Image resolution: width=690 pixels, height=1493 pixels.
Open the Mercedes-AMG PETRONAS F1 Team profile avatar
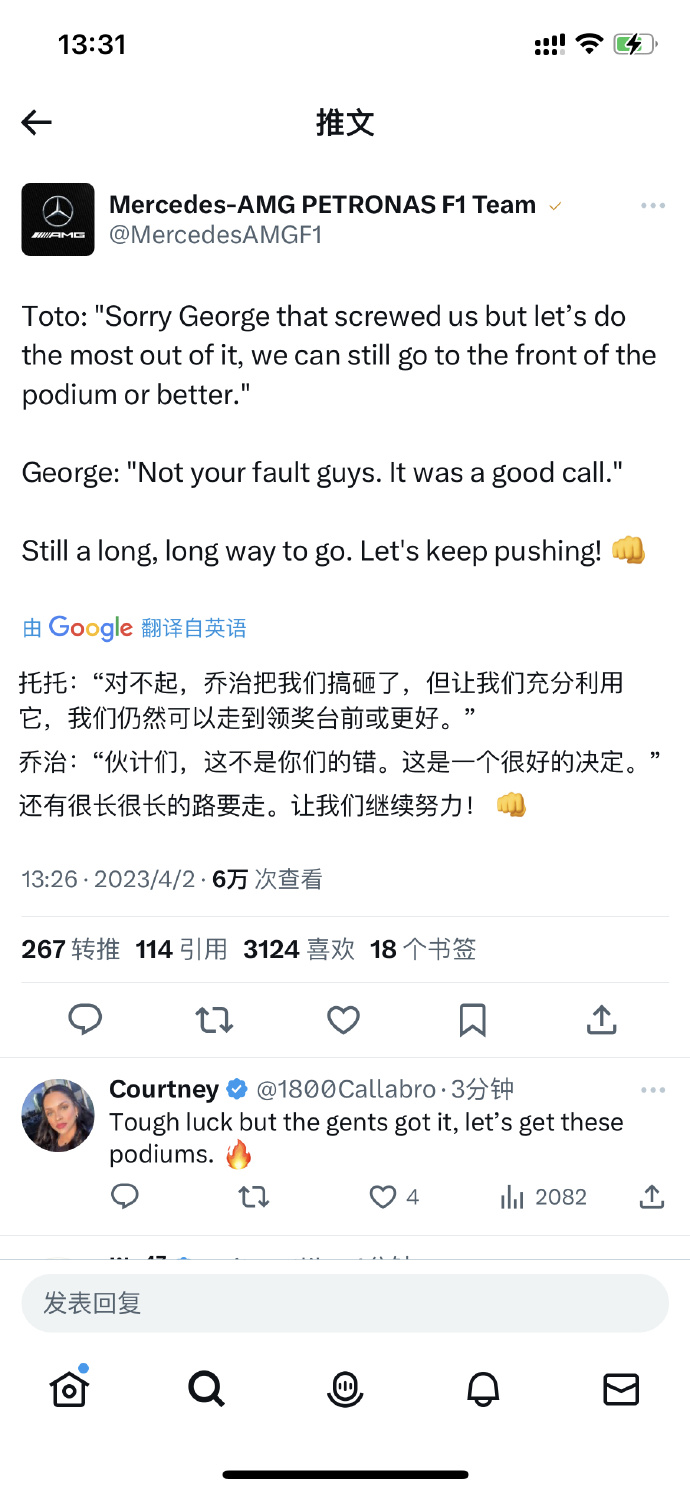pyautogui.click(x=58, y=219)
